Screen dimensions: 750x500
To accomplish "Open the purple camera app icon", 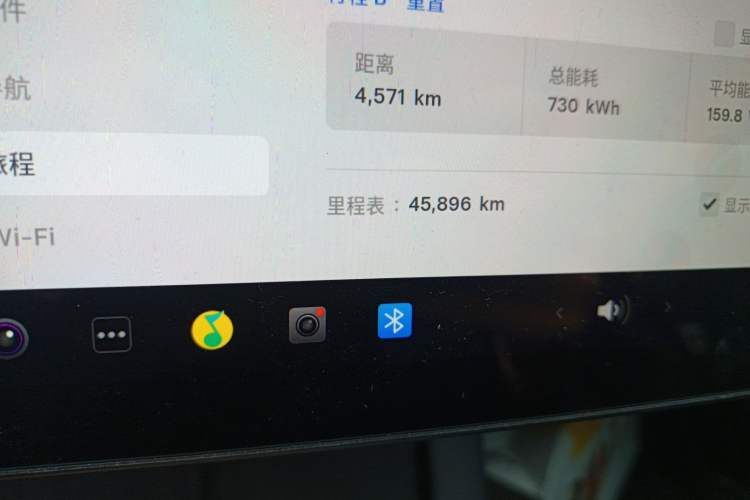I will [x=10, y=340].
